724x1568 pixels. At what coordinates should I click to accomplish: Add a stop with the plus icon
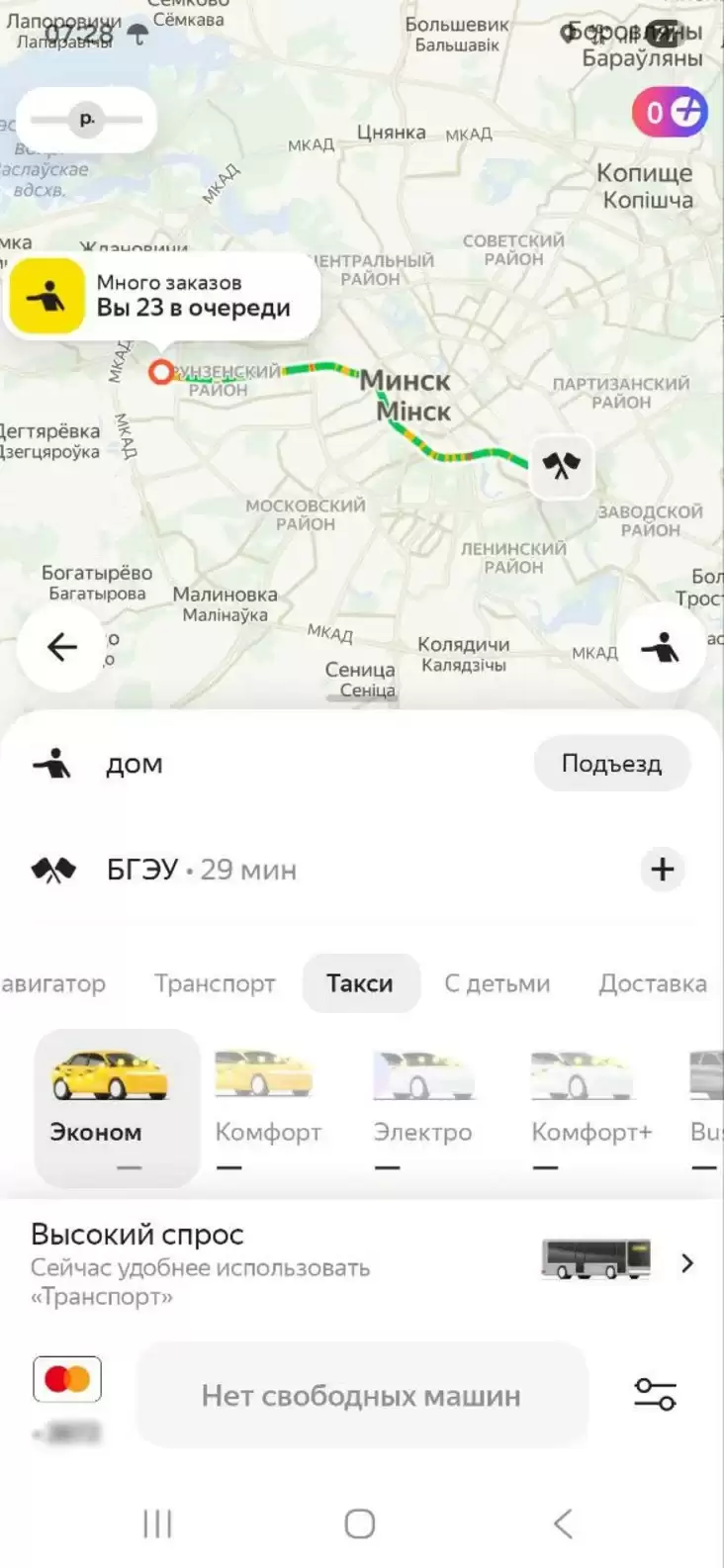coord(662,870)
